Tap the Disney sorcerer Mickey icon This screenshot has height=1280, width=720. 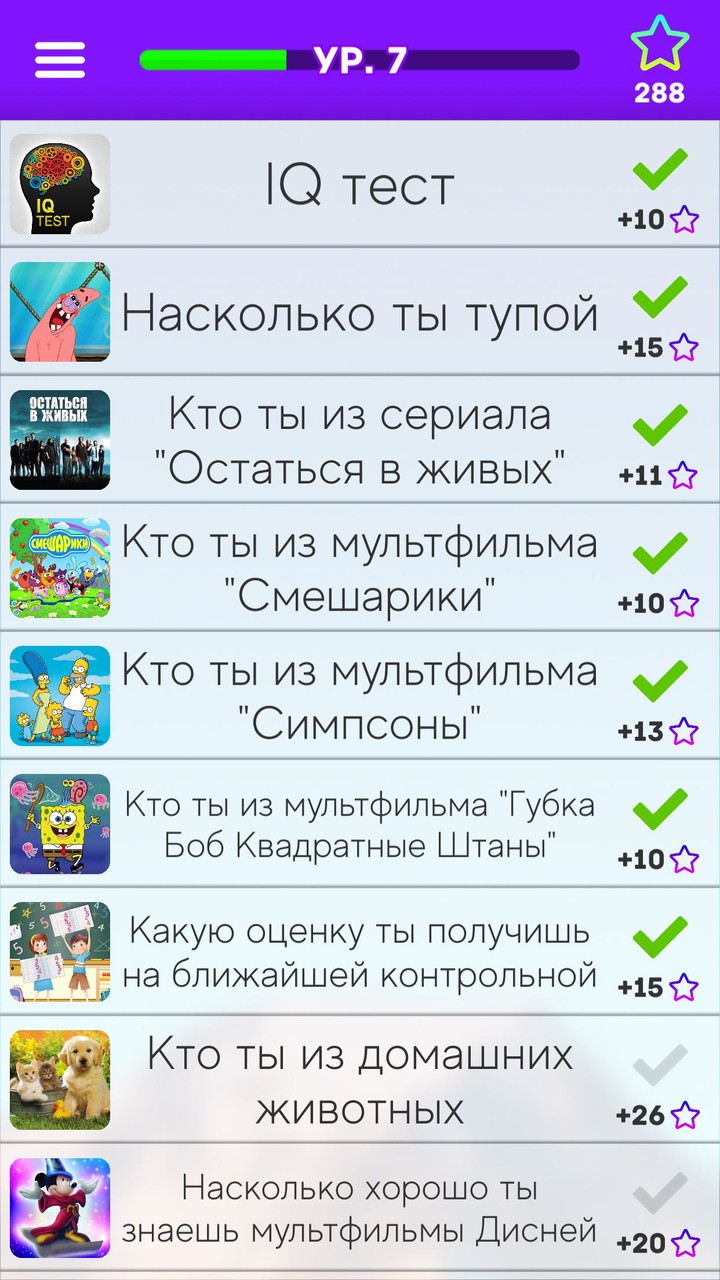(59, 1210)
